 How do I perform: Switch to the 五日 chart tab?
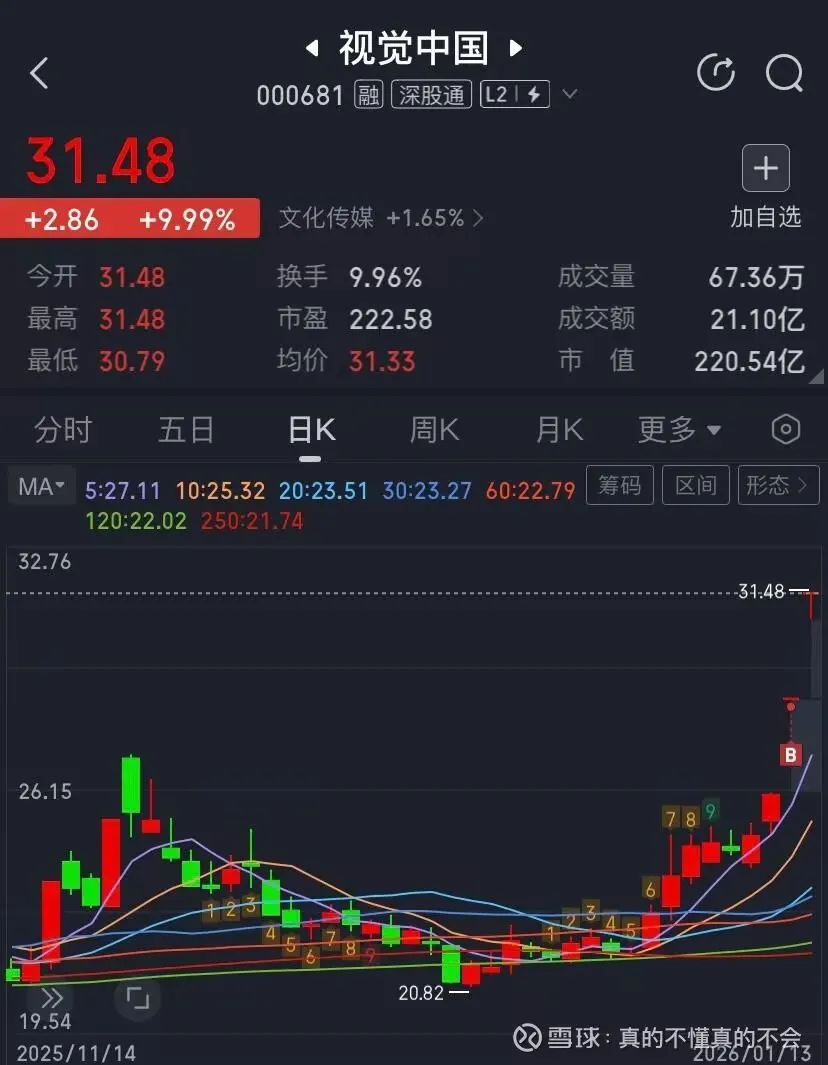tap(187, 430)
